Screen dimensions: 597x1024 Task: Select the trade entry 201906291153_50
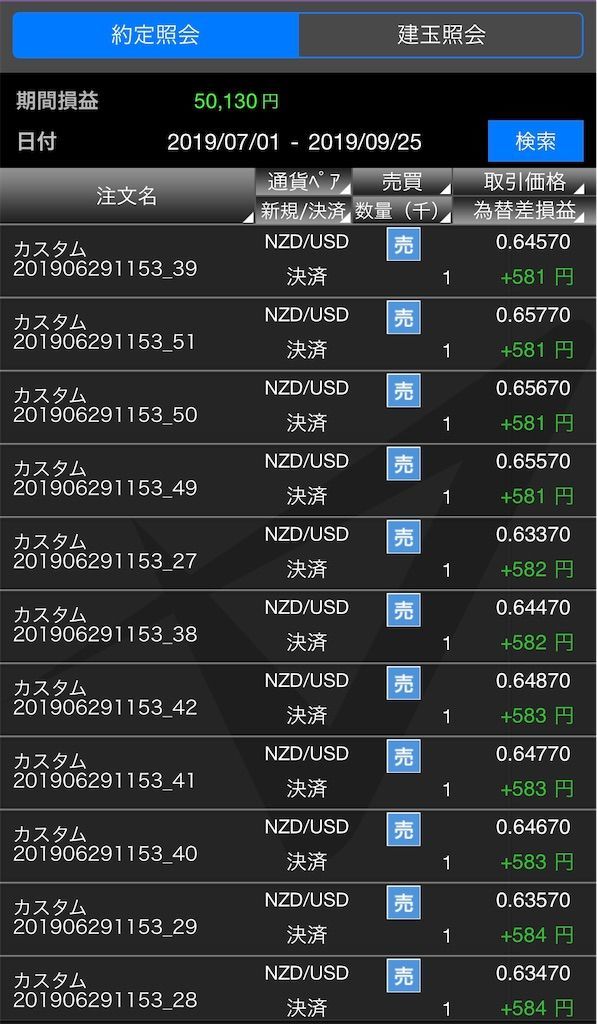click(298, 407)
